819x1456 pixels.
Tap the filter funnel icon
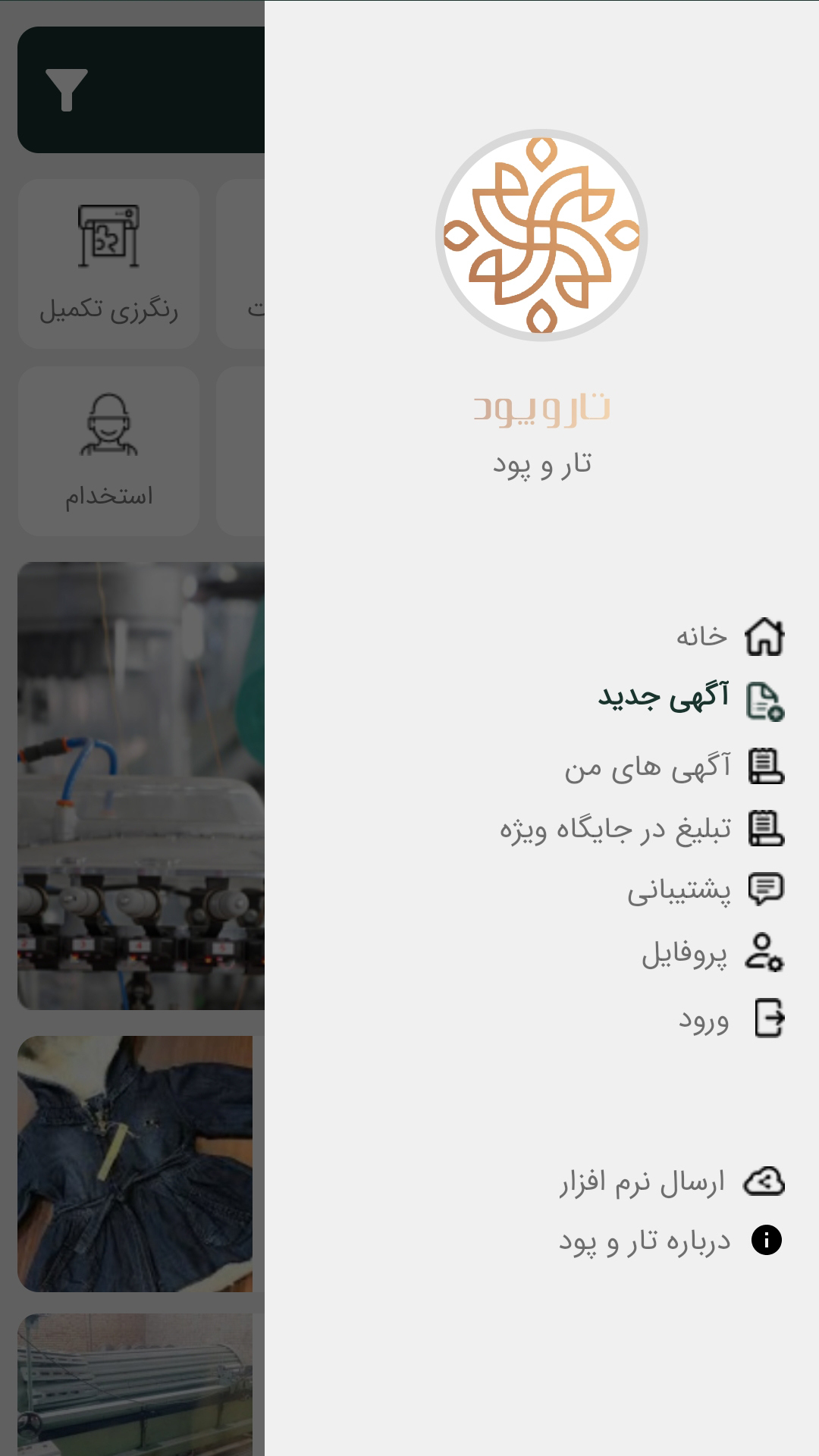click(x=67, y=89)
